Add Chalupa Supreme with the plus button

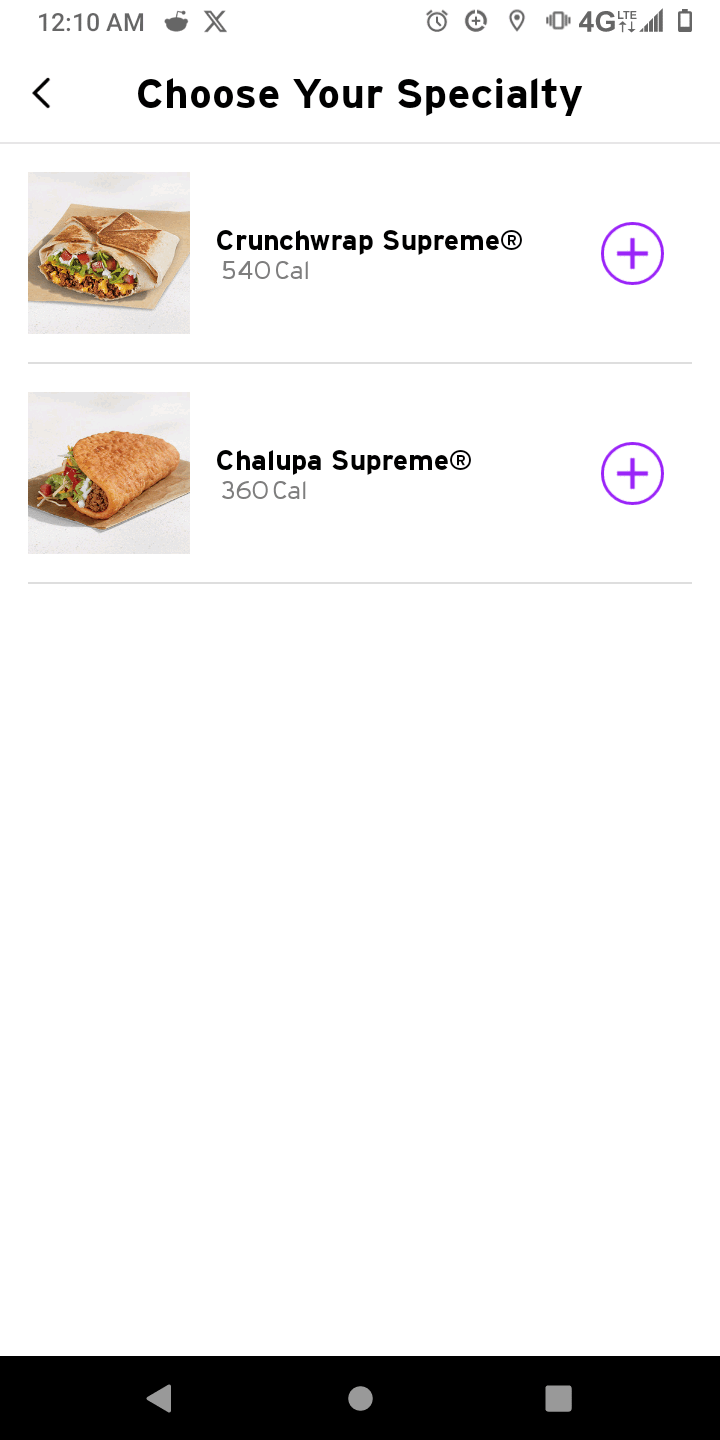point(632,474)
